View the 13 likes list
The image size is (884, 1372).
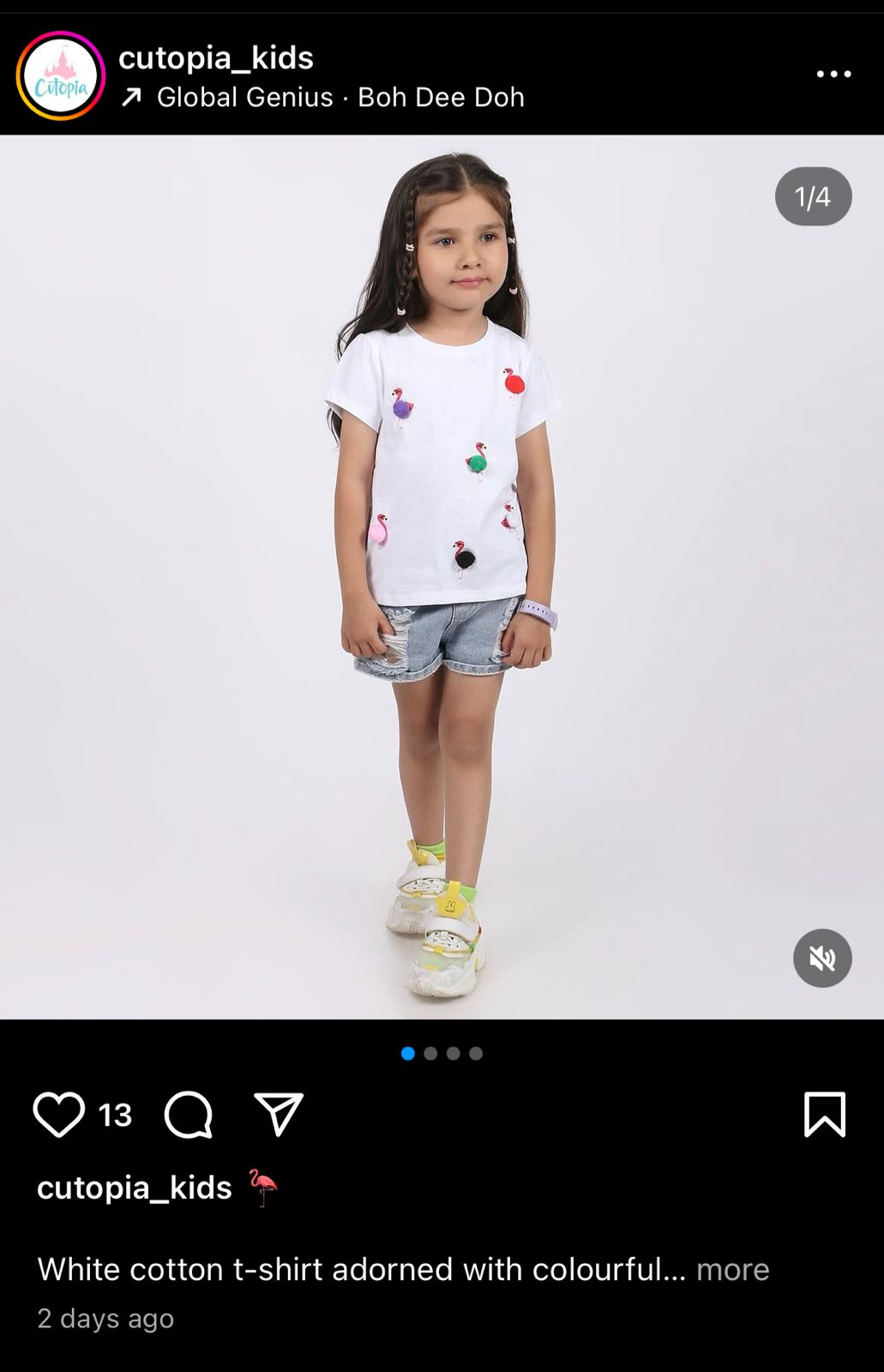pyautogui.click(x=115, y=1115)
